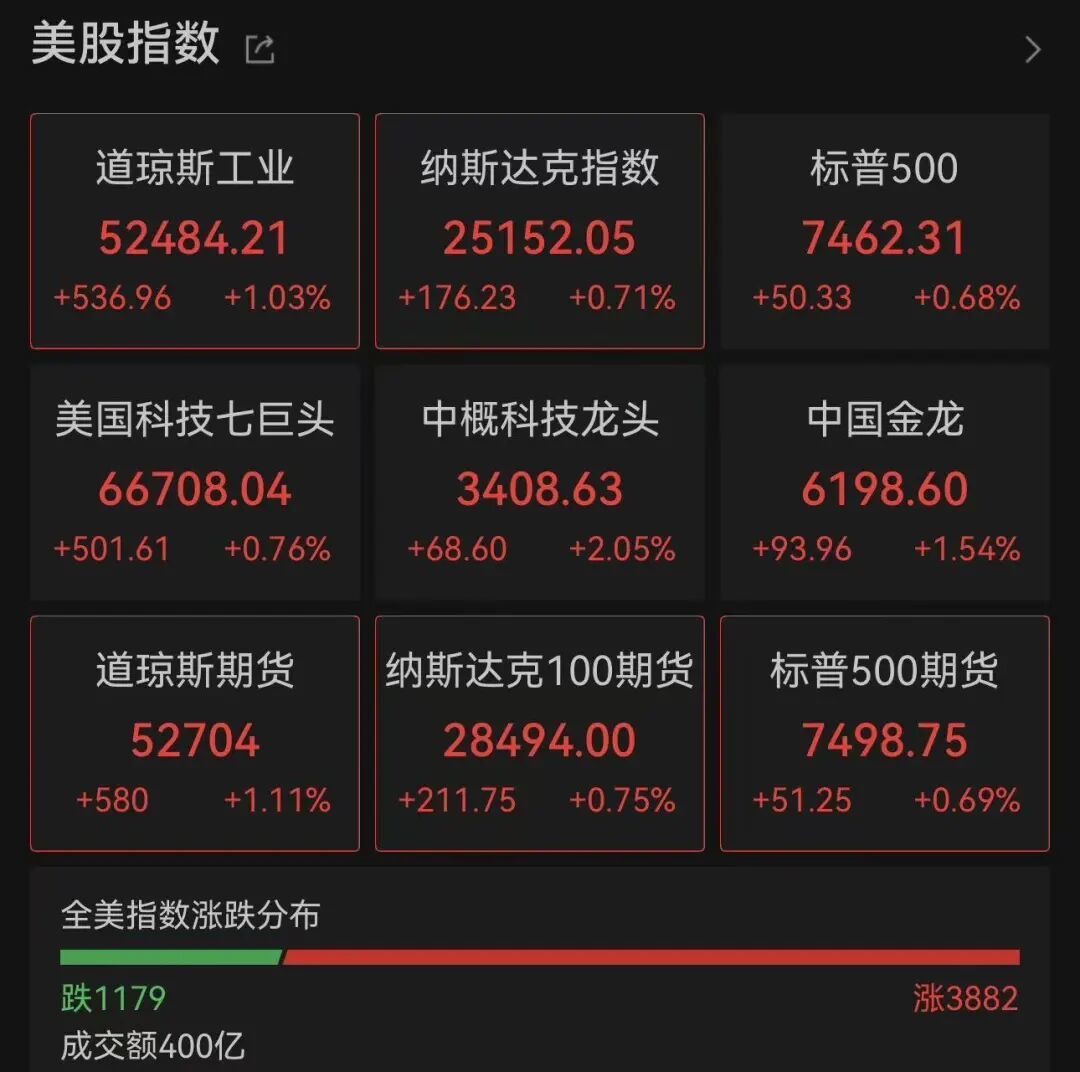Select the 中概科技龙头 card

click(x=540, y=483)
